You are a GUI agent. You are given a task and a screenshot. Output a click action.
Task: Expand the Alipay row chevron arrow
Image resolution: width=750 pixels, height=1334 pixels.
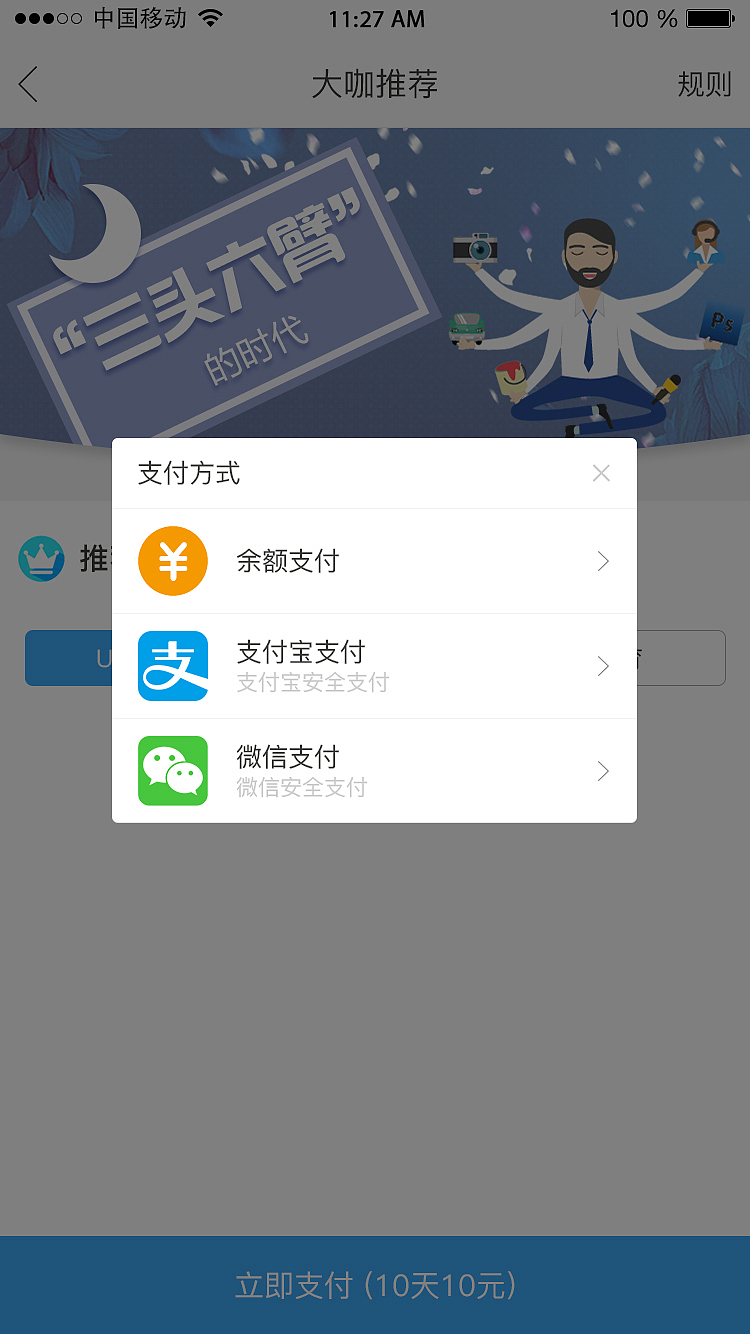[x=602, y=666]
